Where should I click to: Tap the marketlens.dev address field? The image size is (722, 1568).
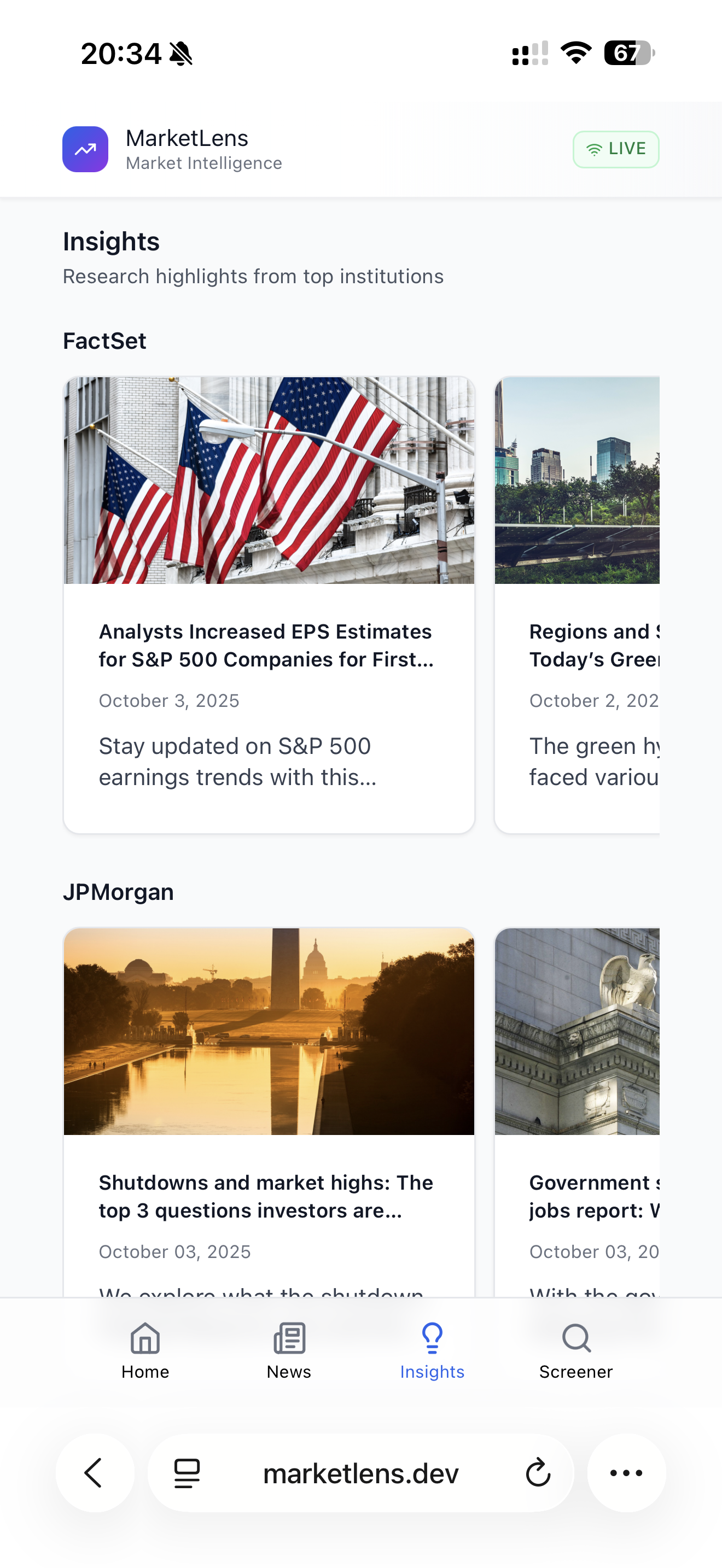360,1473
